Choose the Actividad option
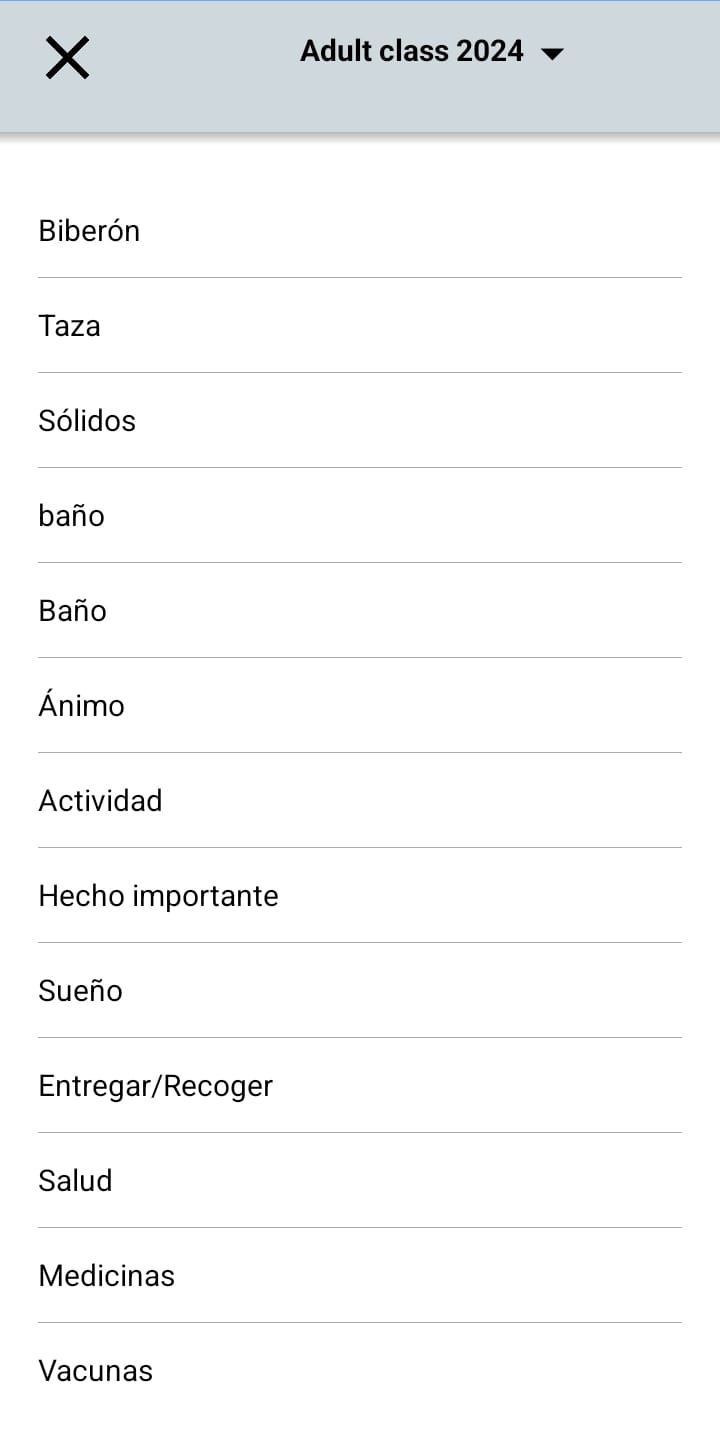Screen dimensions: 720x1452 point(100,801)
